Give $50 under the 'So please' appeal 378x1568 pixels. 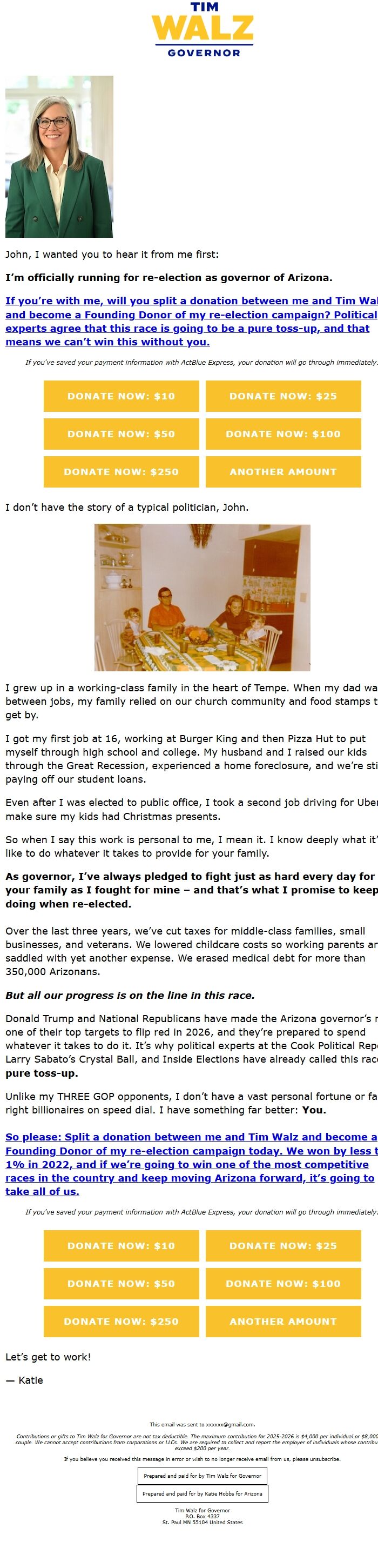click(121, 1284)
